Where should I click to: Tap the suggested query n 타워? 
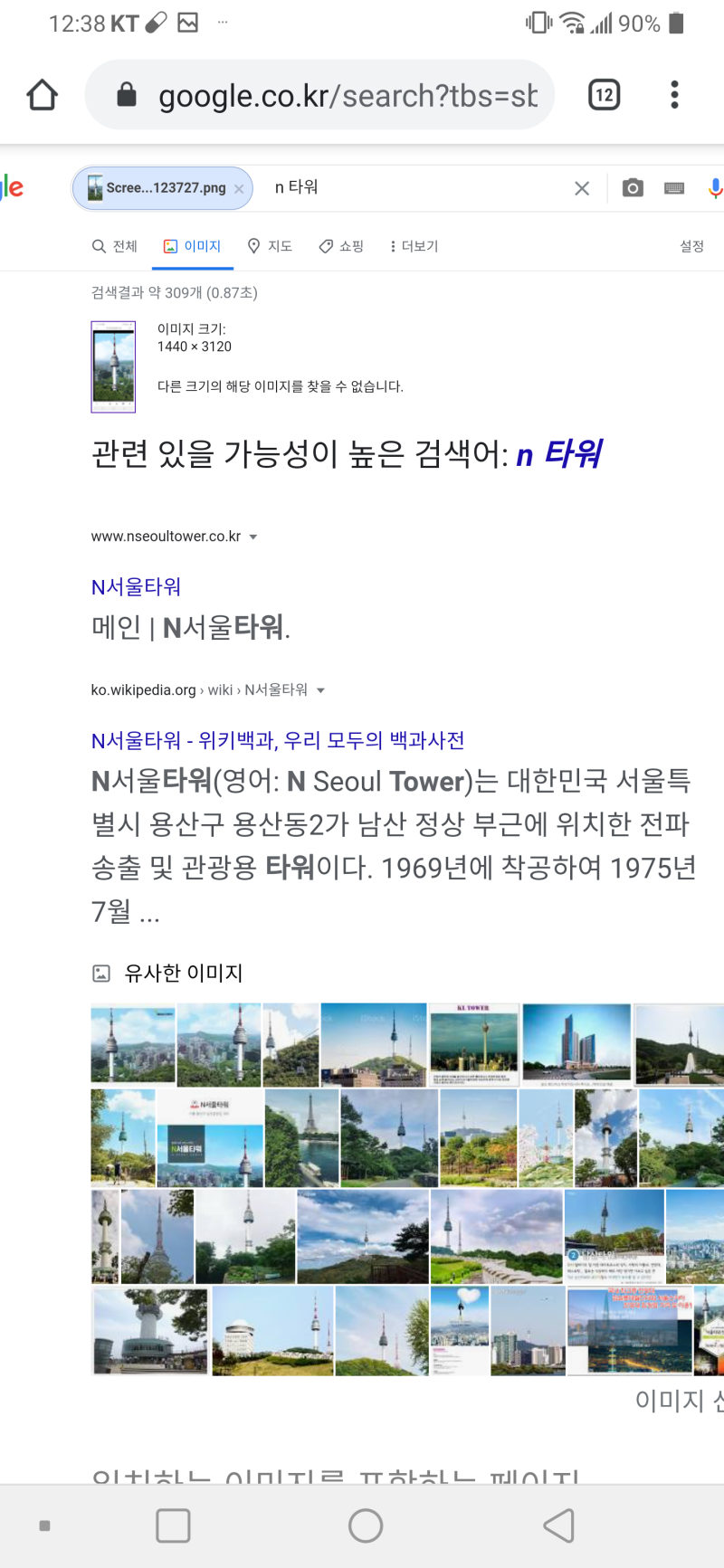[558, 453]
